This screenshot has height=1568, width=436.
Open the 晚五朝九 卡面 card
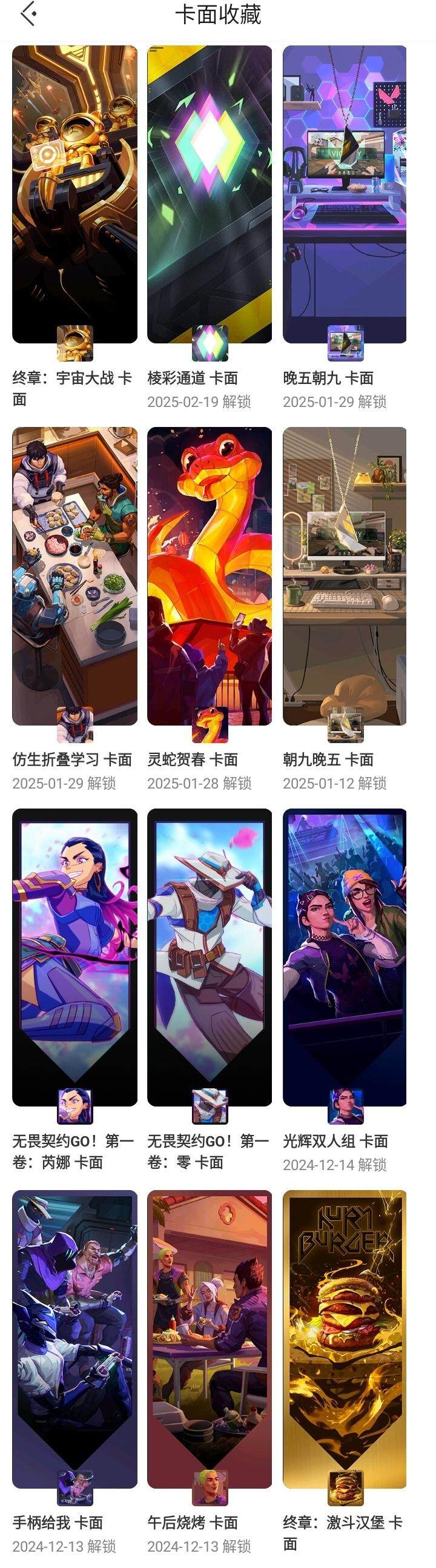(x=345, y=195)
